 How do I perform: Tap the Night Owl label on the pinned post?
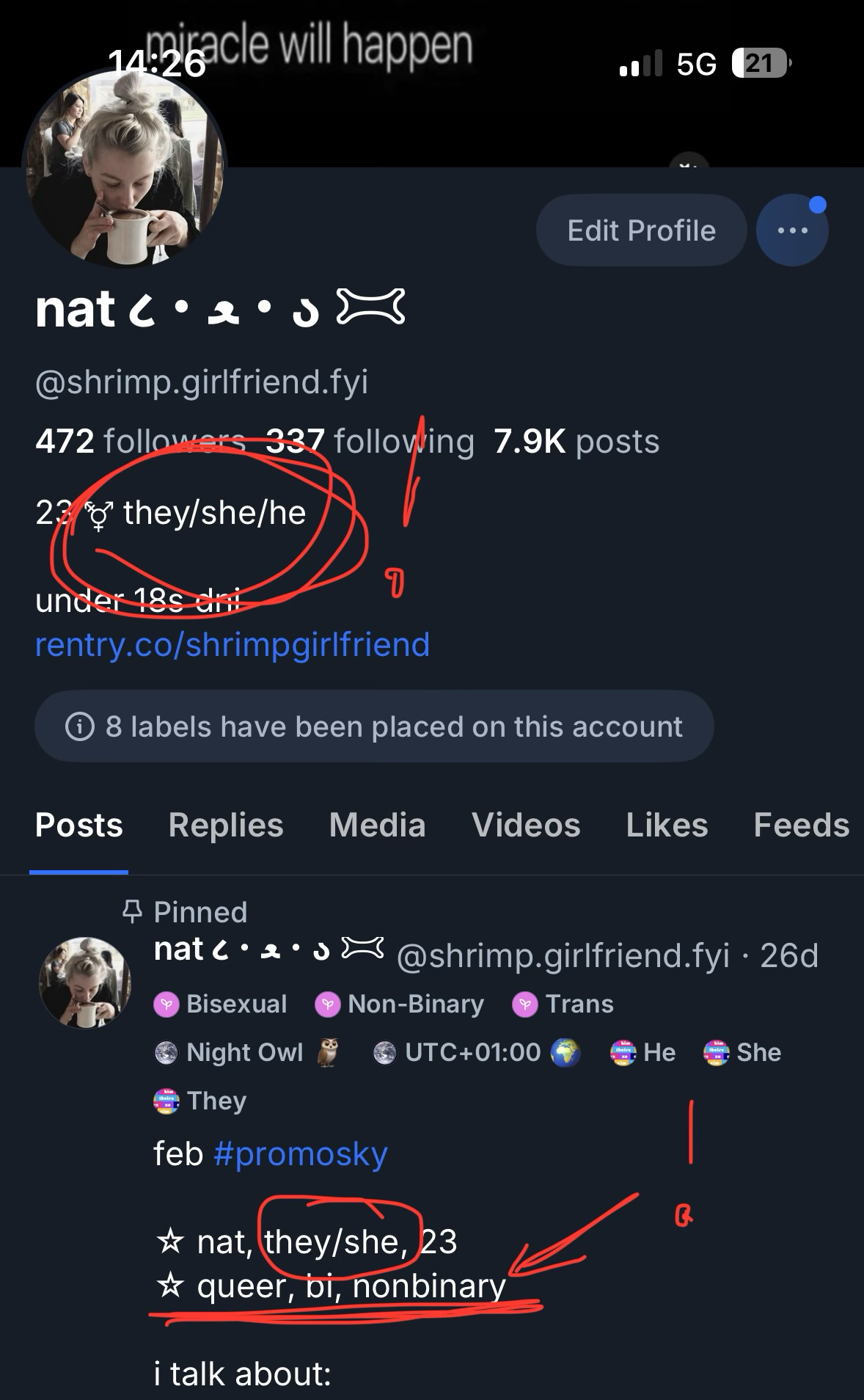pos(246,1052)
